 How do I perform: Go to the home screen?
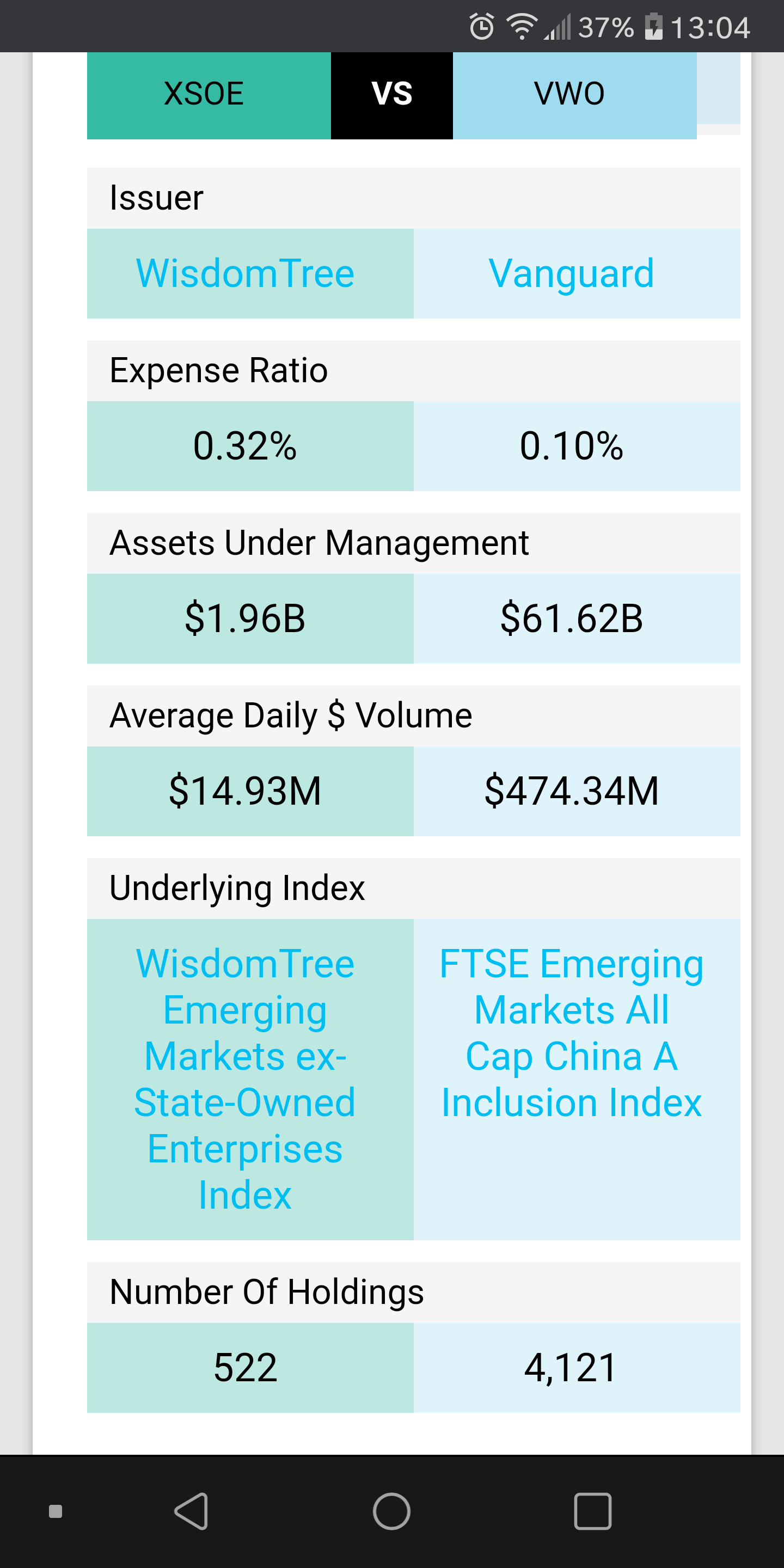[x=391, y=1511]
